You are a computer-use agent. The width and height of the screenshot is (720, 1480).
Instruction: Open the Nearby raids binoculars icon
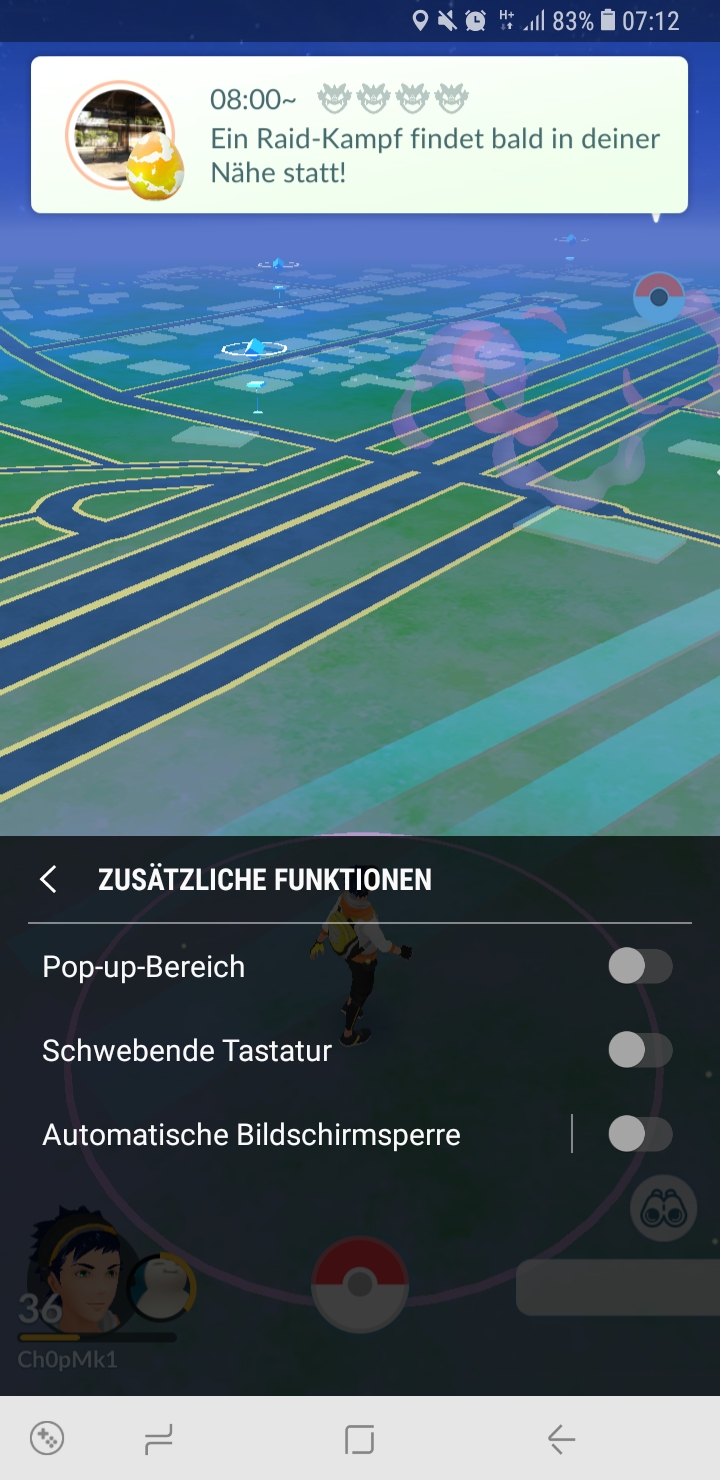(662, 1208)
